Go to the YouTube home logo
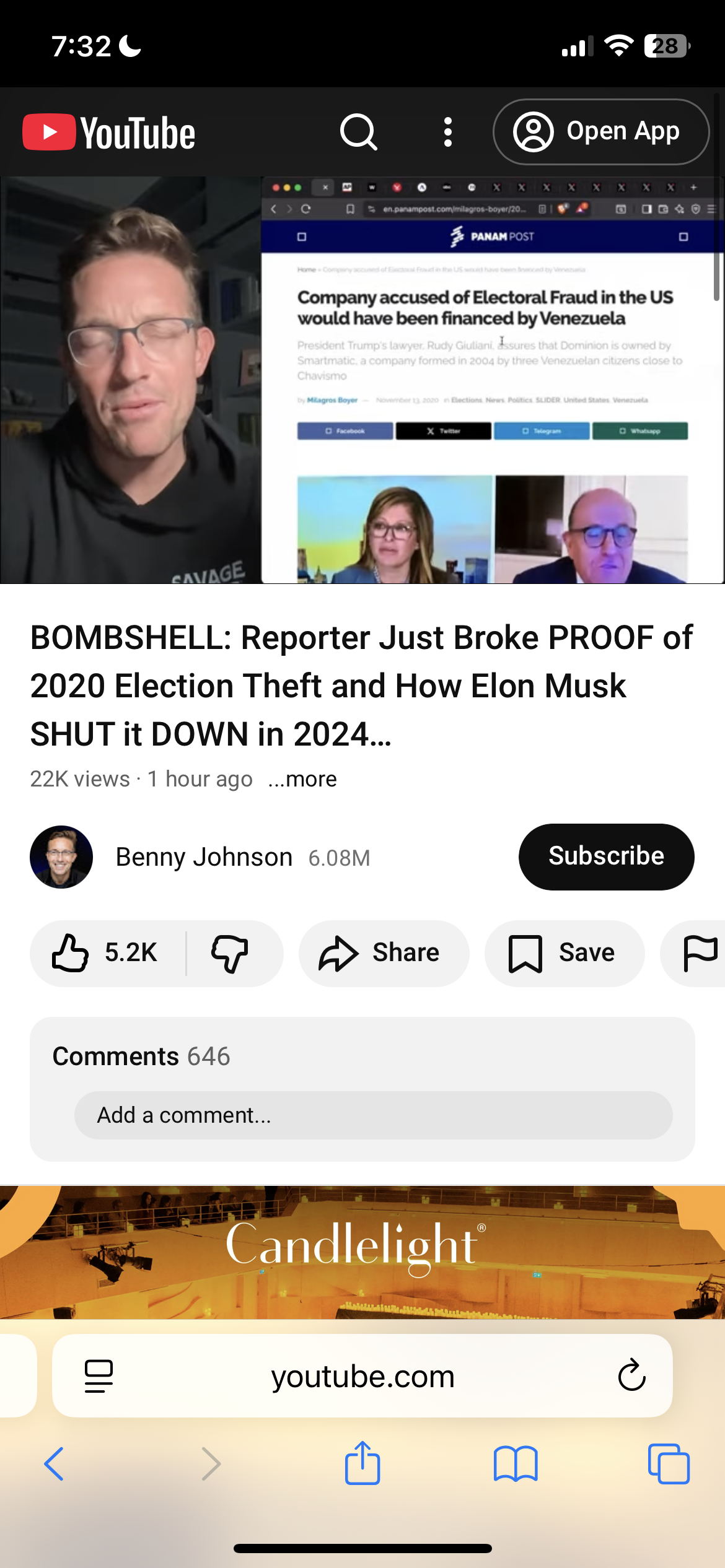The height and width of the screenshot is (1568, 725). click(x=109, y=133)
